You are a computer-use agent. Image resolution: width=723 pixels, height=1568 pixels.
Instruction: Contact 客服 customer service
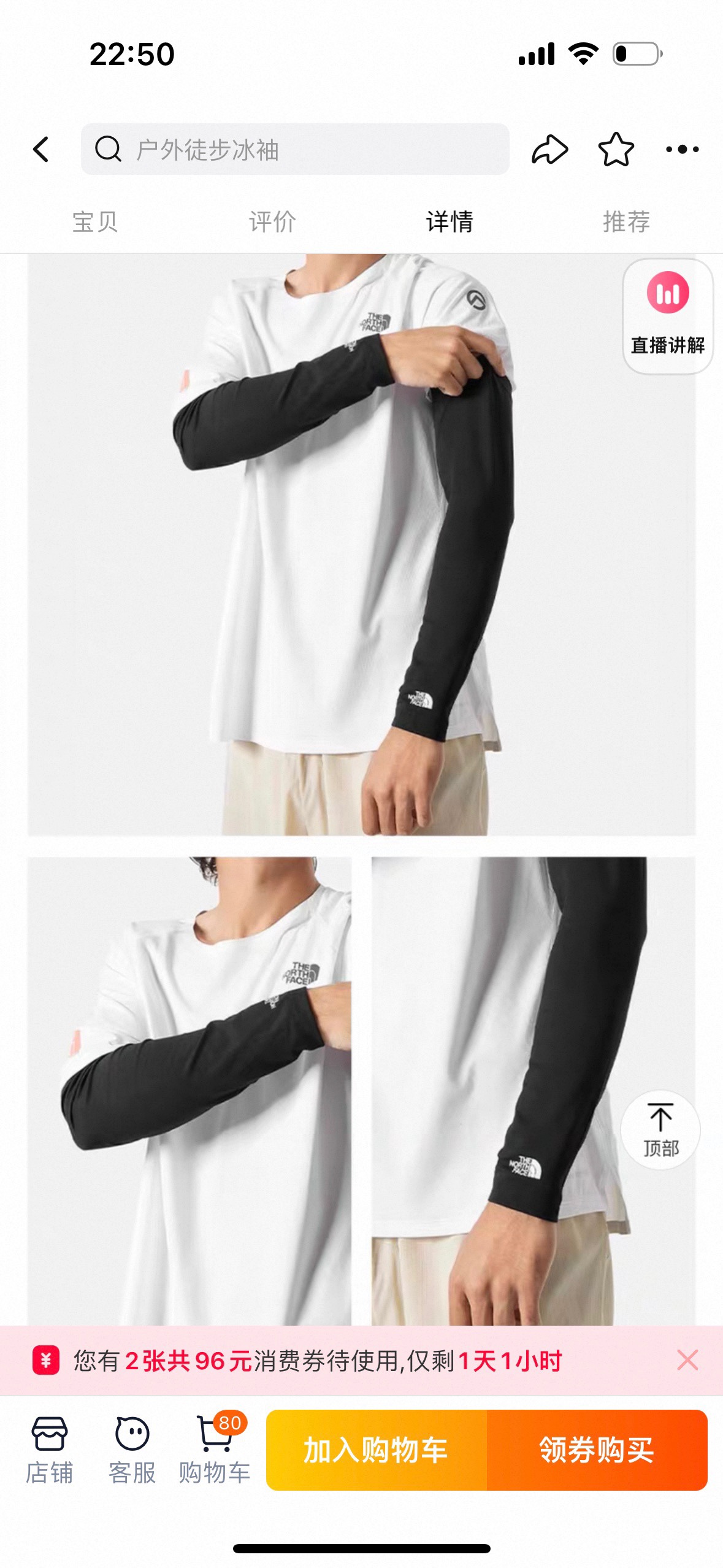(132, 1450)
